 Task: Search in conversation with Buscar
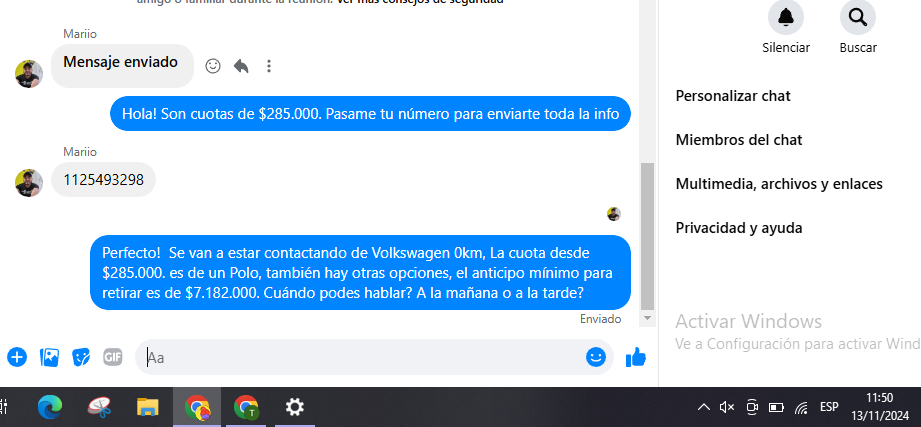[857, 17]
